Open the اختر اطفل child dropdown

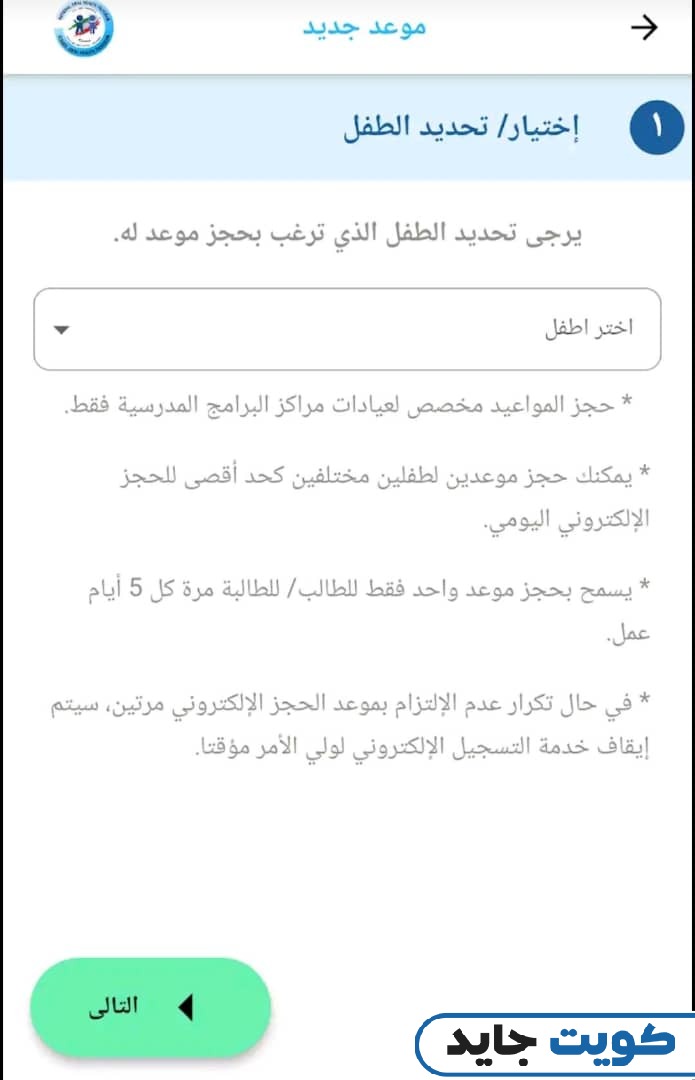click(347, 329)
